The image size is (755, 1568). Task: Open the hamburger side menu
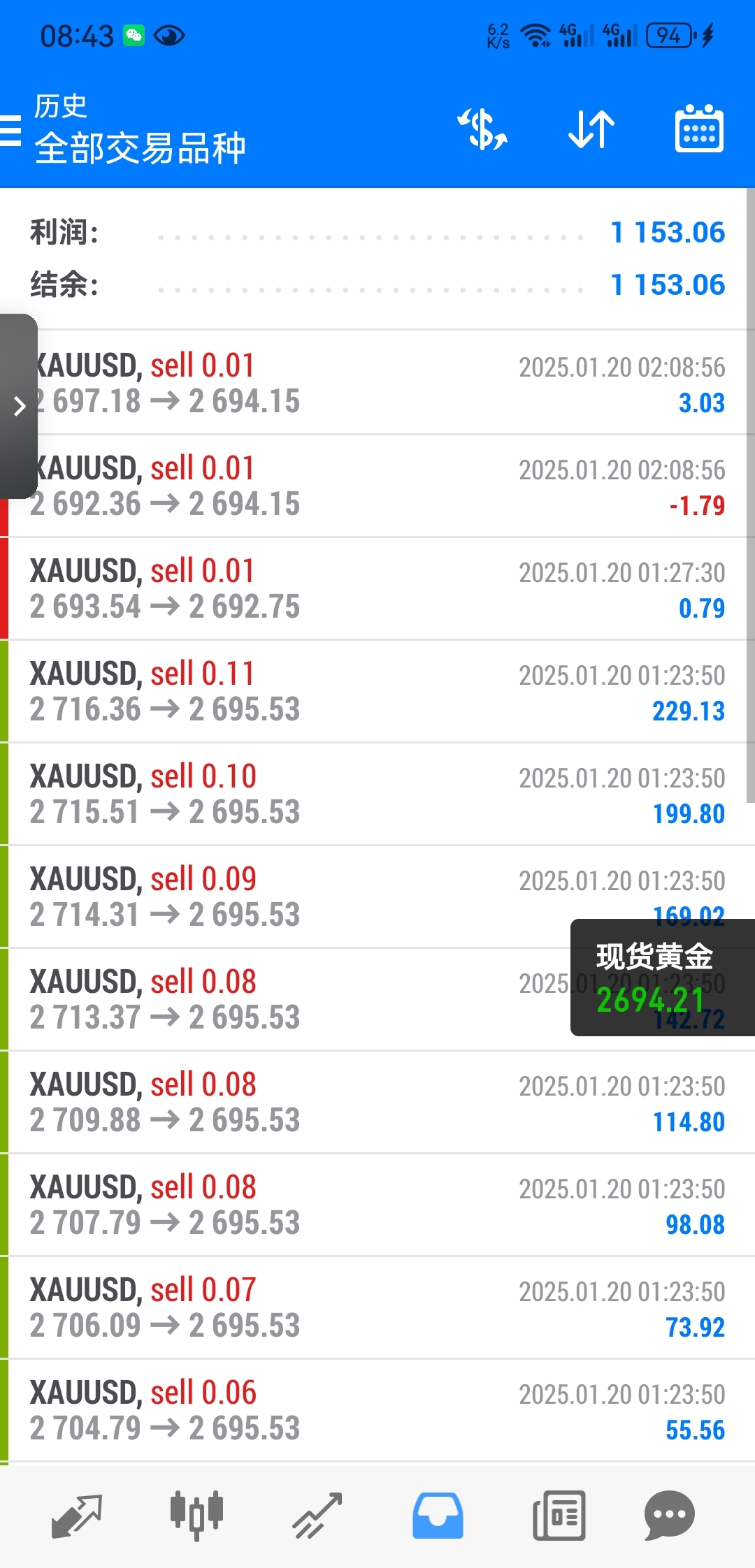pos(11,130)
